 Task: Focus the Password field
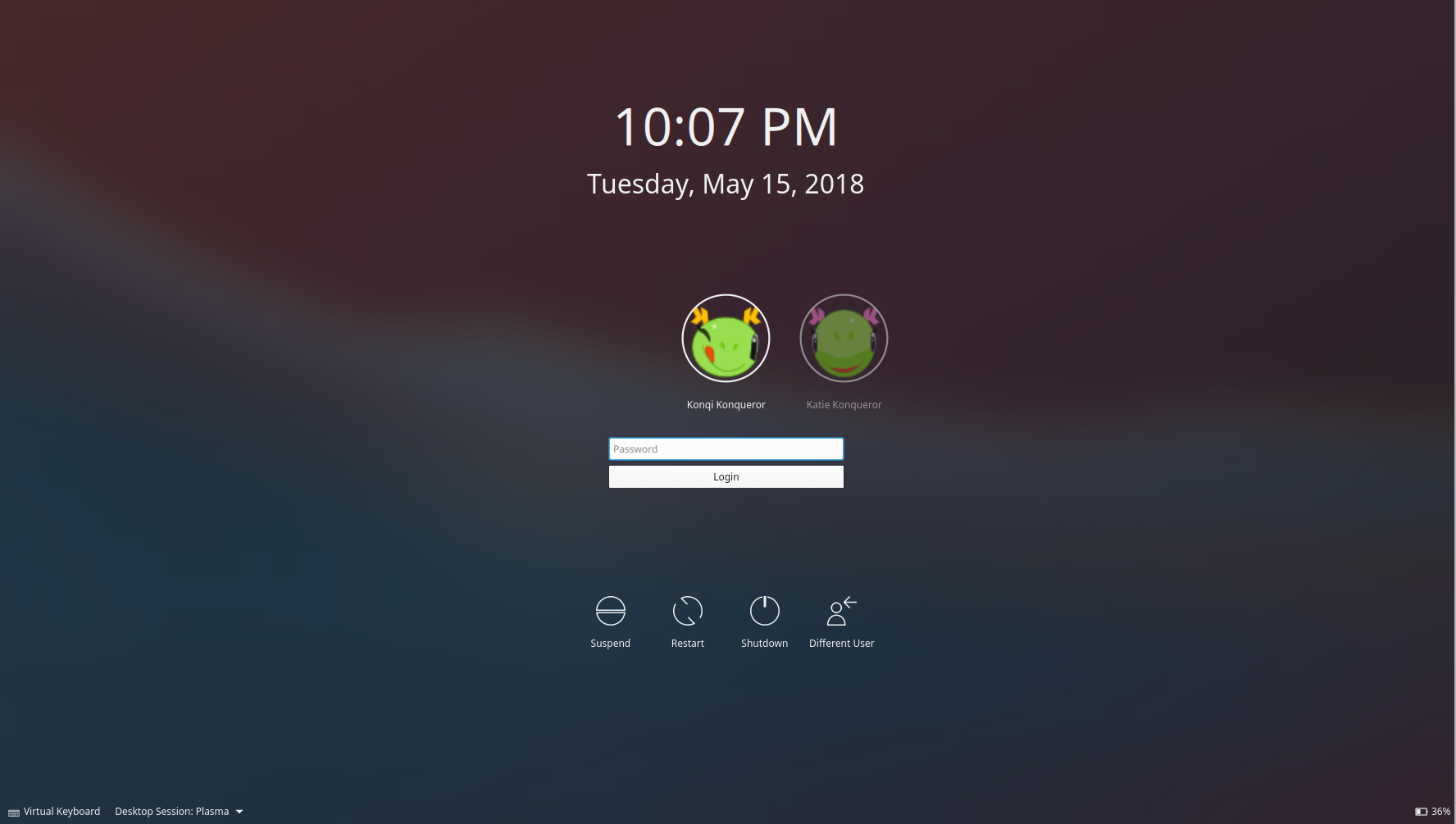726,448
